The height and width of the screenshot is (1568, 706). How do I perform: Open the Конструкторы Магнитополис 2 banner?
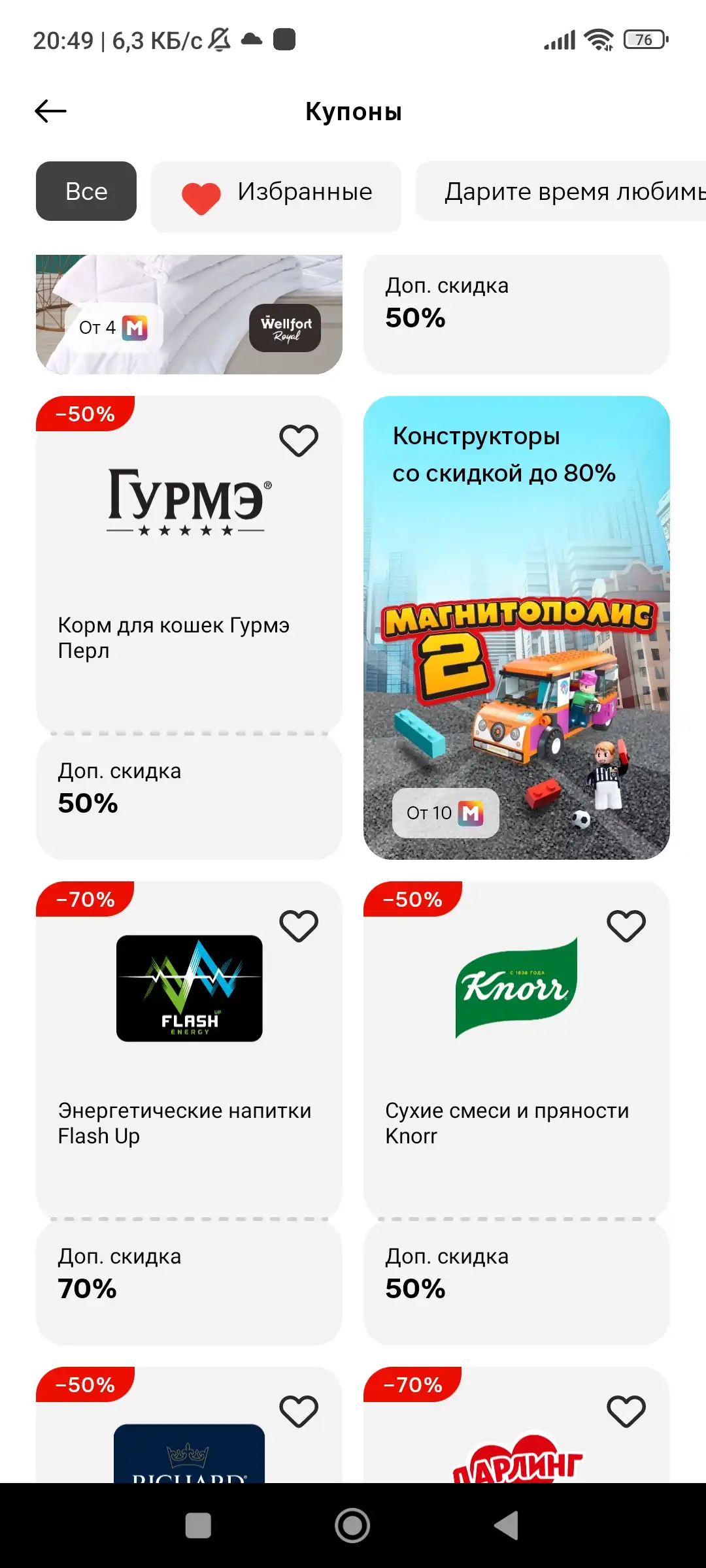516,627
